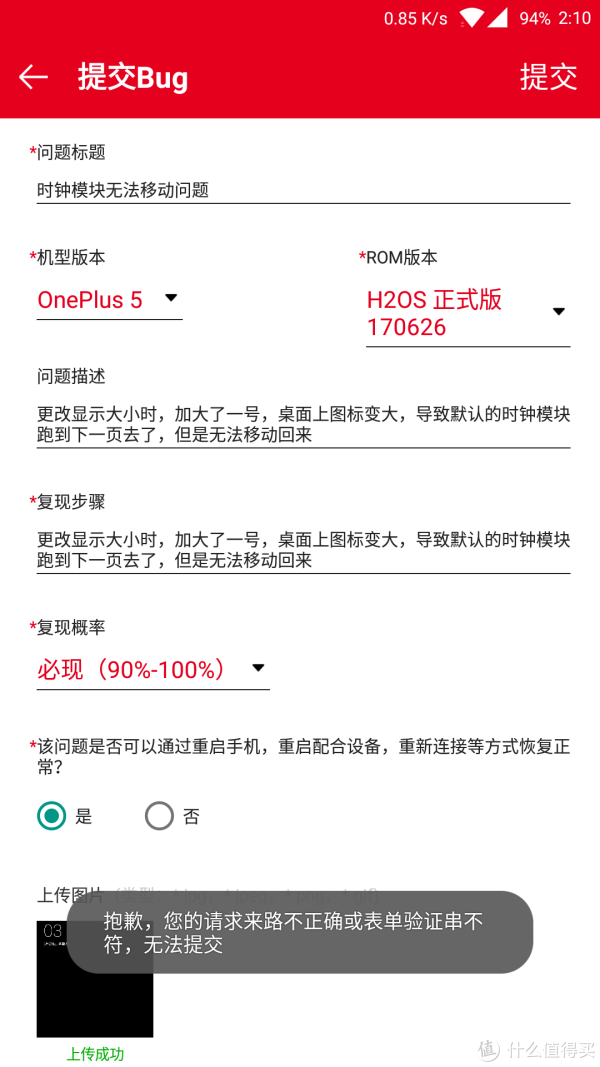This screenshot has height=1067, width=600.
Task: Edit the 问题标题 text field
Action: pyautogui.click(x=302, y=190)
